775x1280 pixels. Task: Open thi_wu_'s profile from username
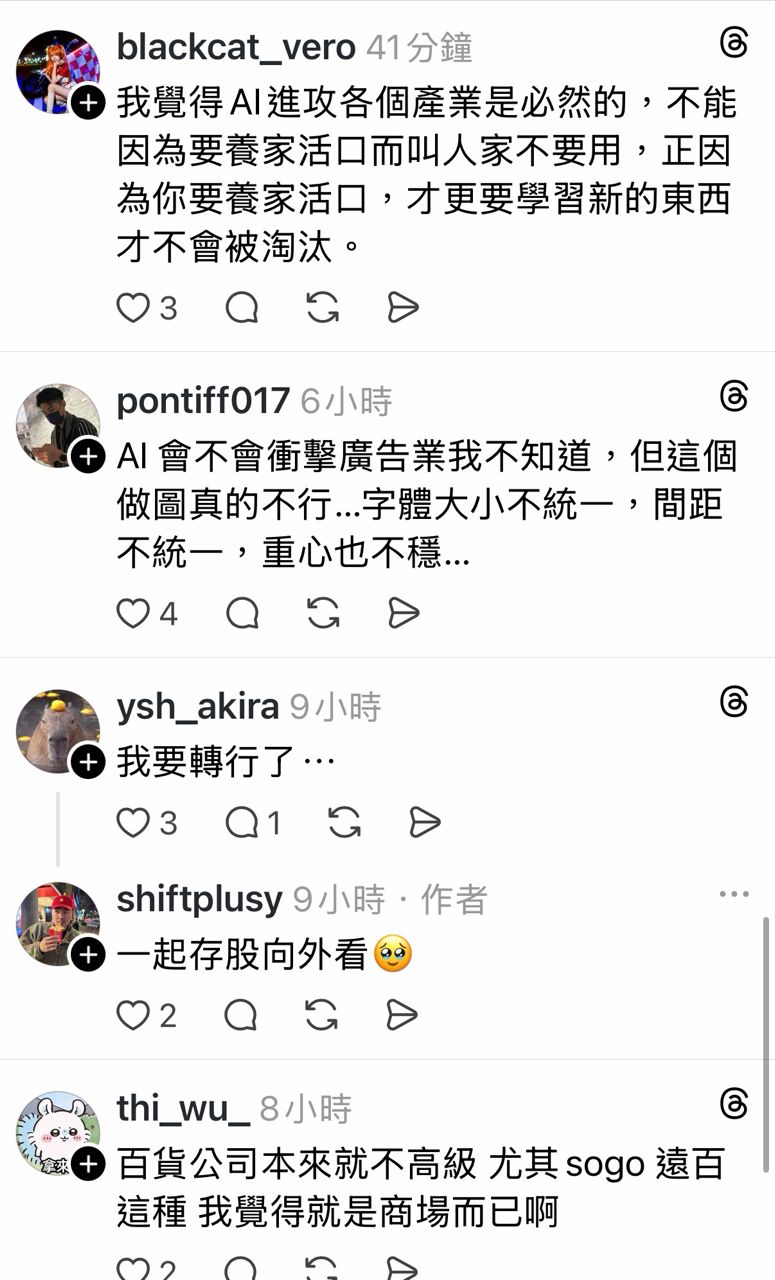(x=183, y=1108)
